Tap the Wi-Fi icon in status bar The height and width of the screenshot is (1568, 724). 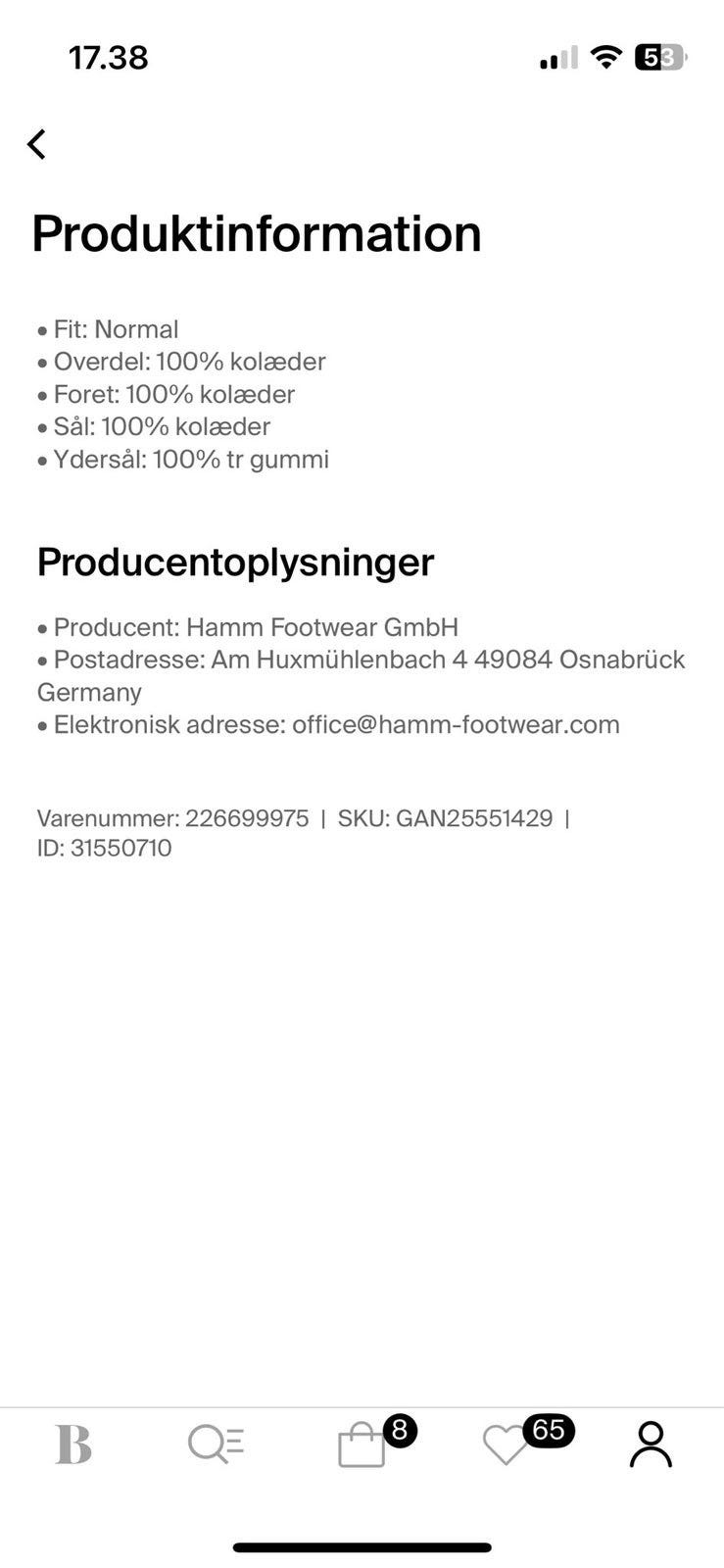[605, 57]
